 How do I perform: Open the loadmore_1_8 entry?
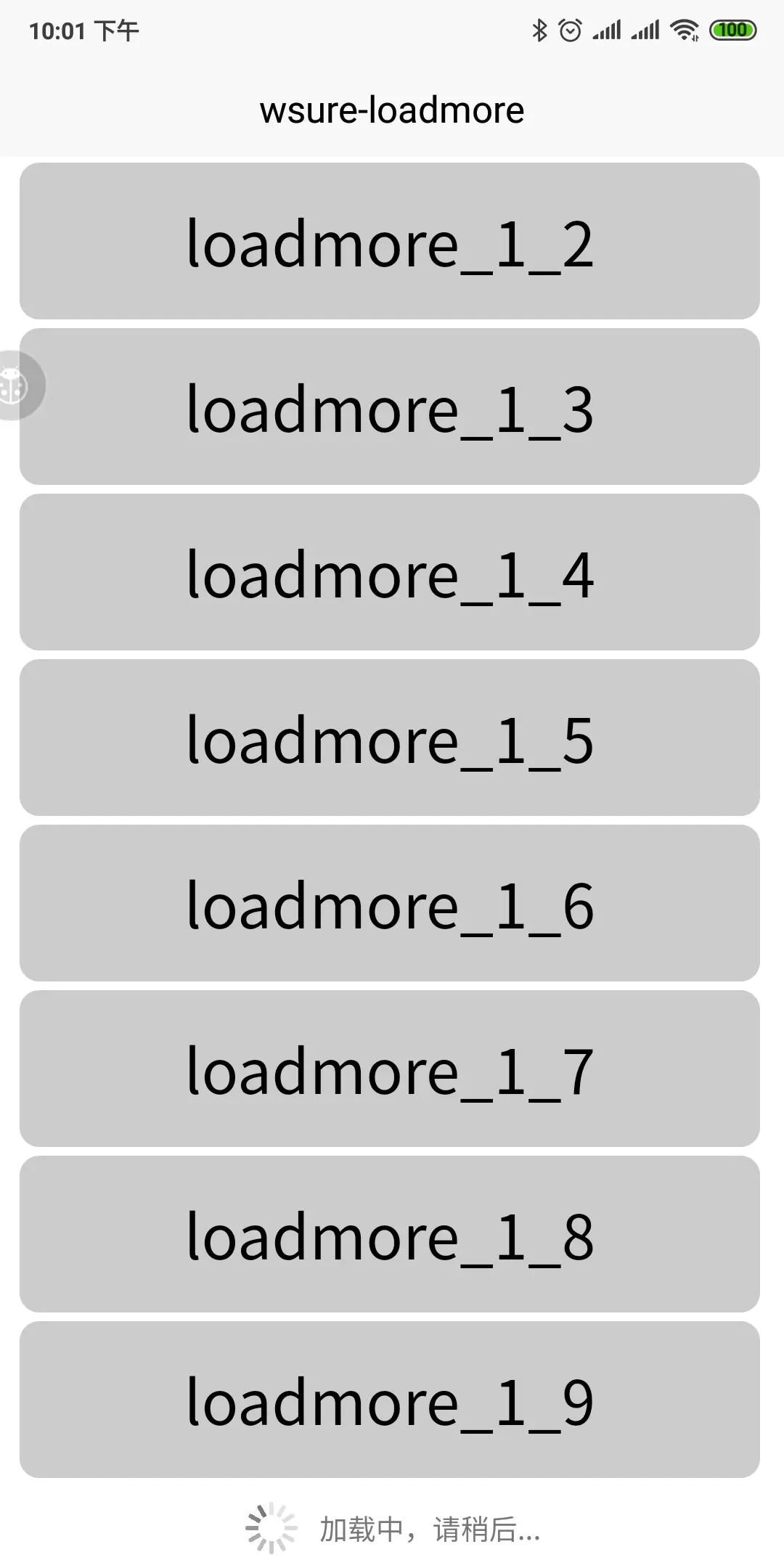tap(390, 1234)
